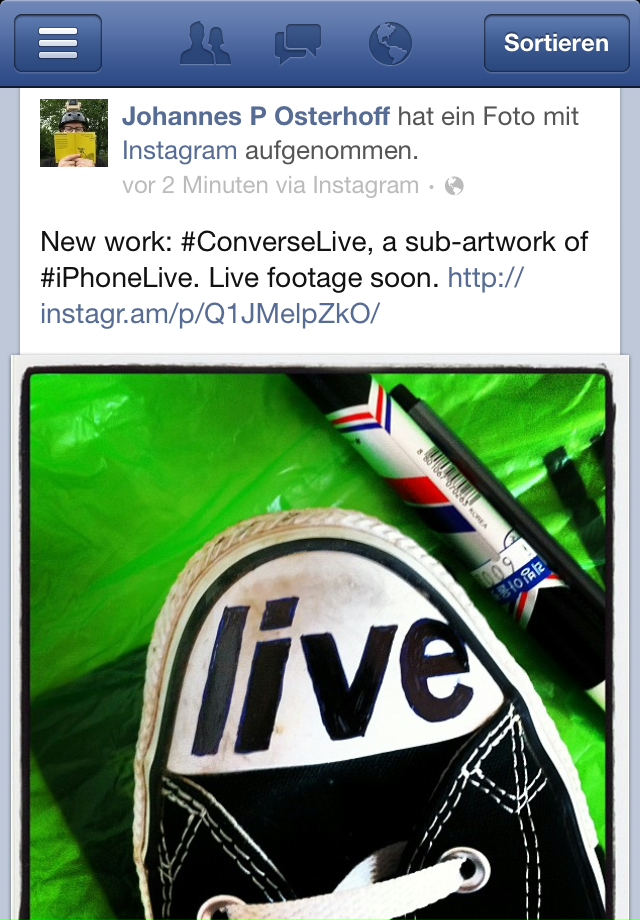Tap the Sortieren button

(x=555, y=43)
